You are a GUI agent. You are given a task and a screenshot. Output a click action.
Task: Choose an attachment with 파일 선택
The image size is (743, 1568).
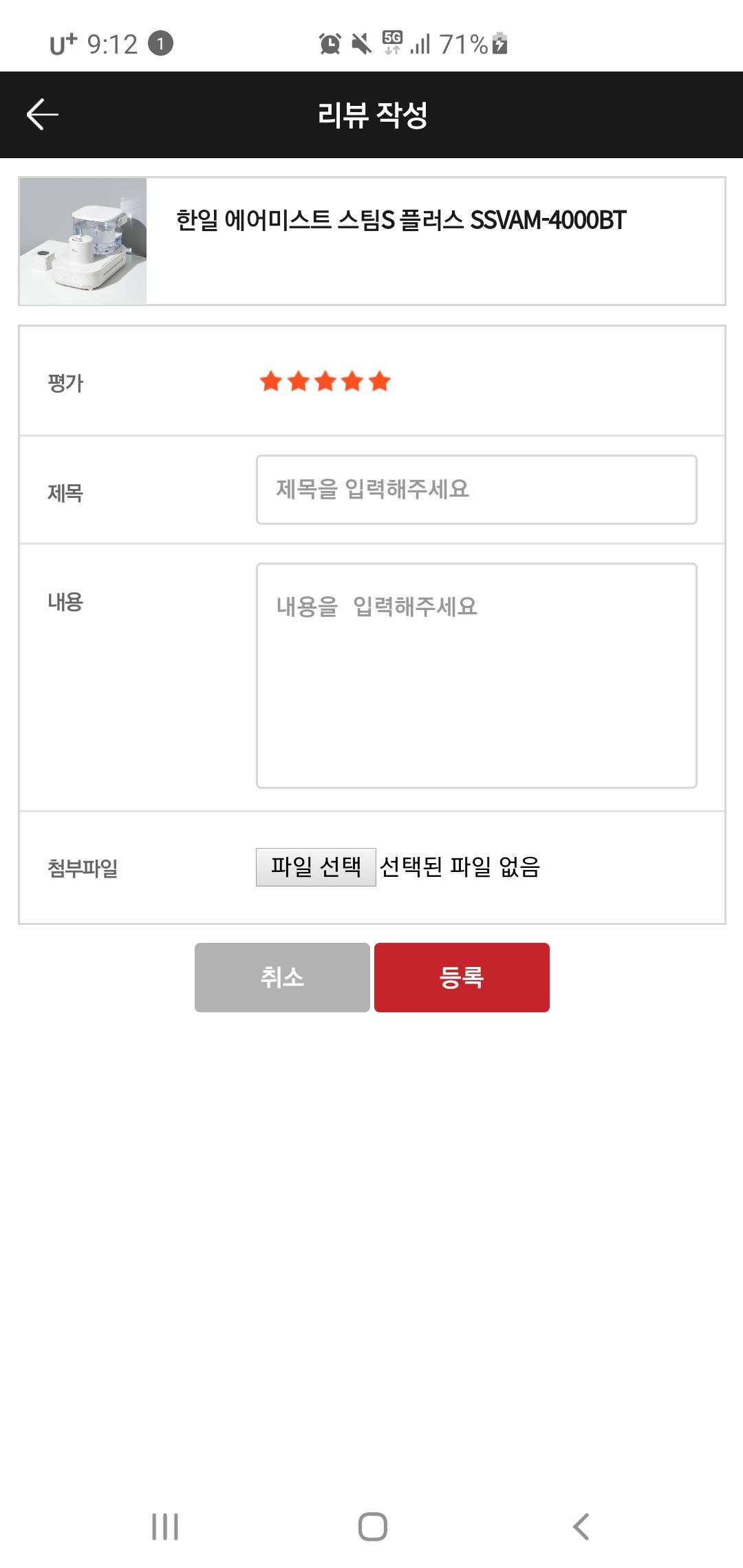coord(316,867)
